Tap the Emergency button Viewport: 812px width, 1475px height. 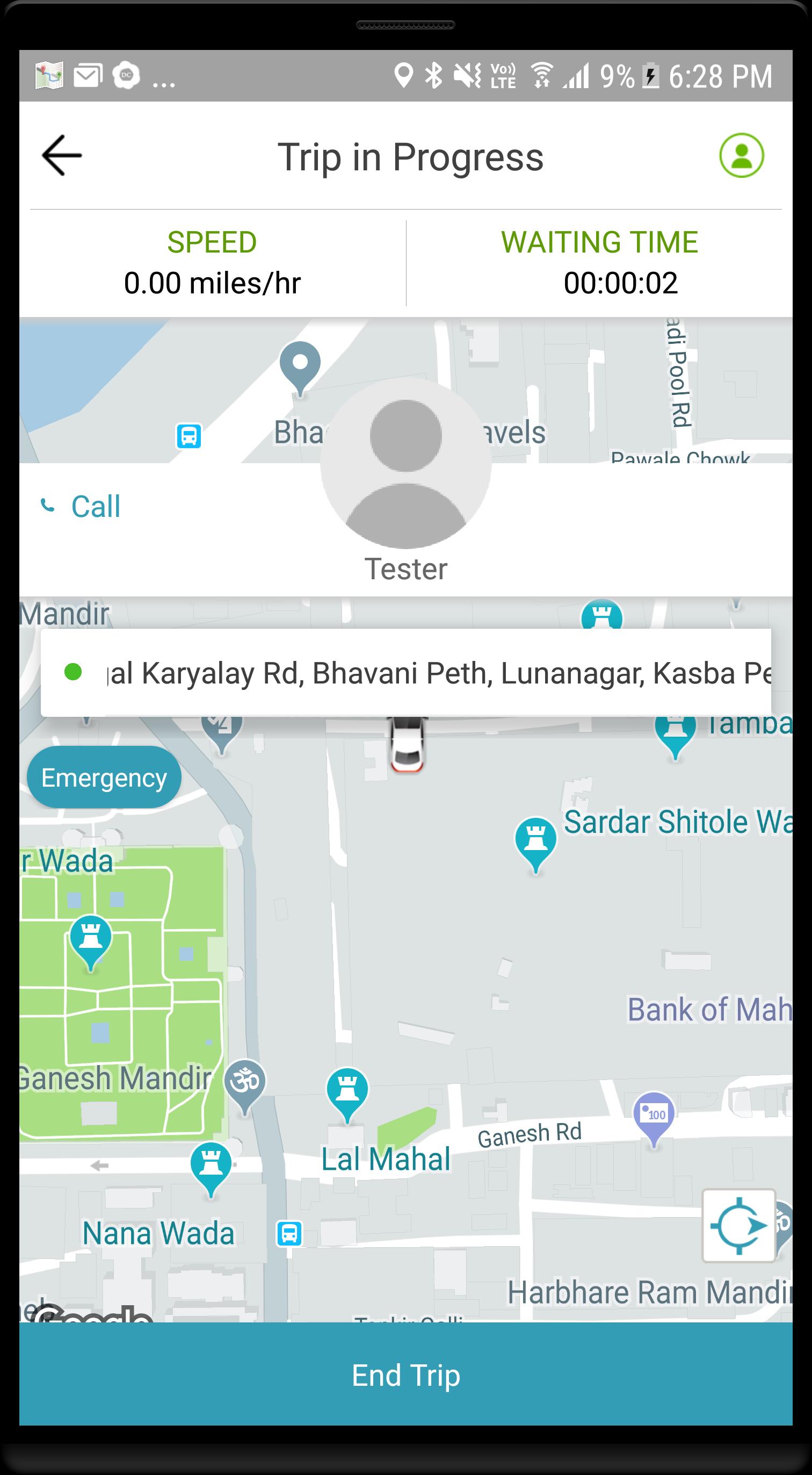click(x=104, y=778)
